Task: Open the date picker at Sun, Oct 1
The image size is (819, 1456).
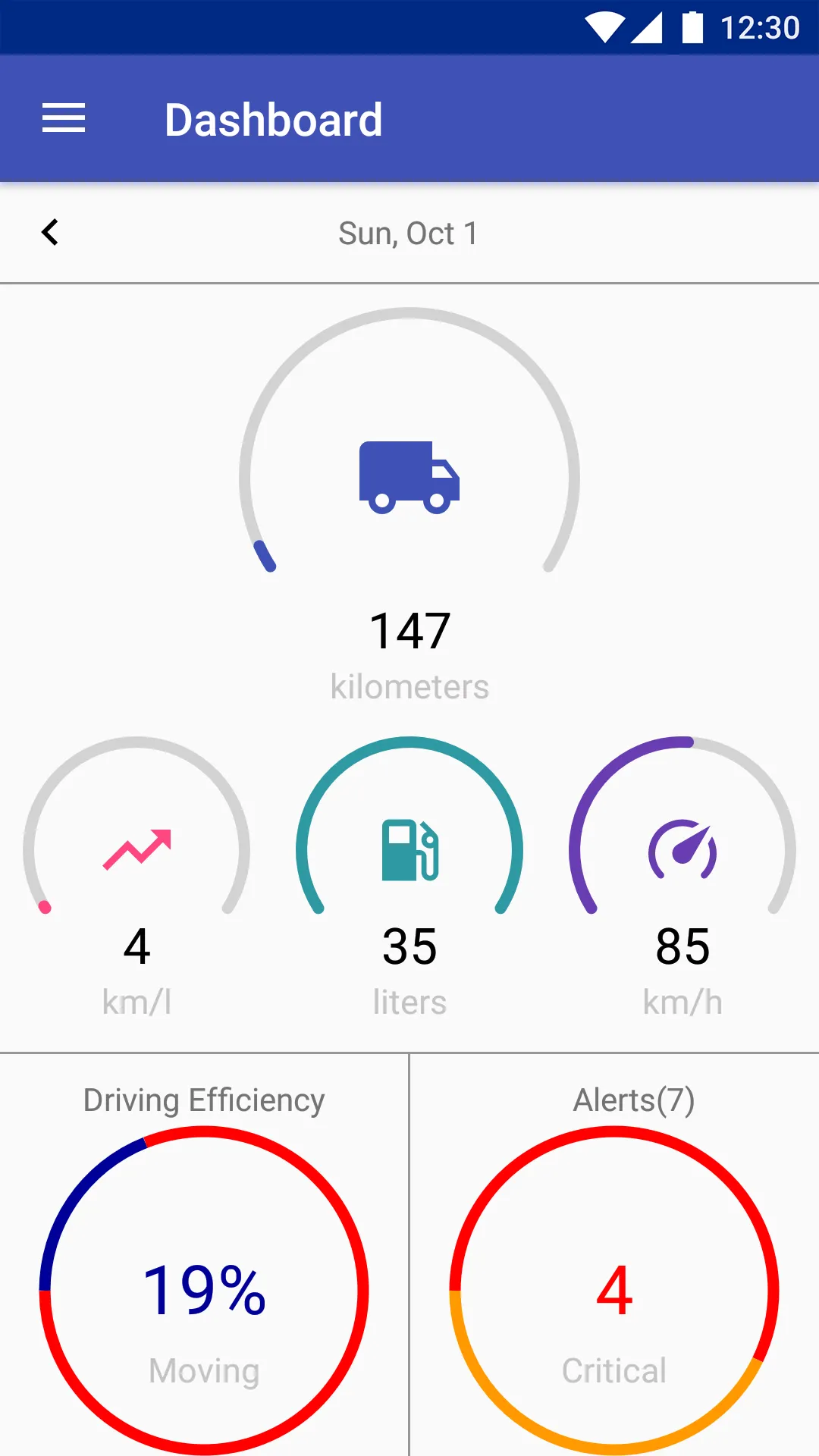Action: [409, 234]
